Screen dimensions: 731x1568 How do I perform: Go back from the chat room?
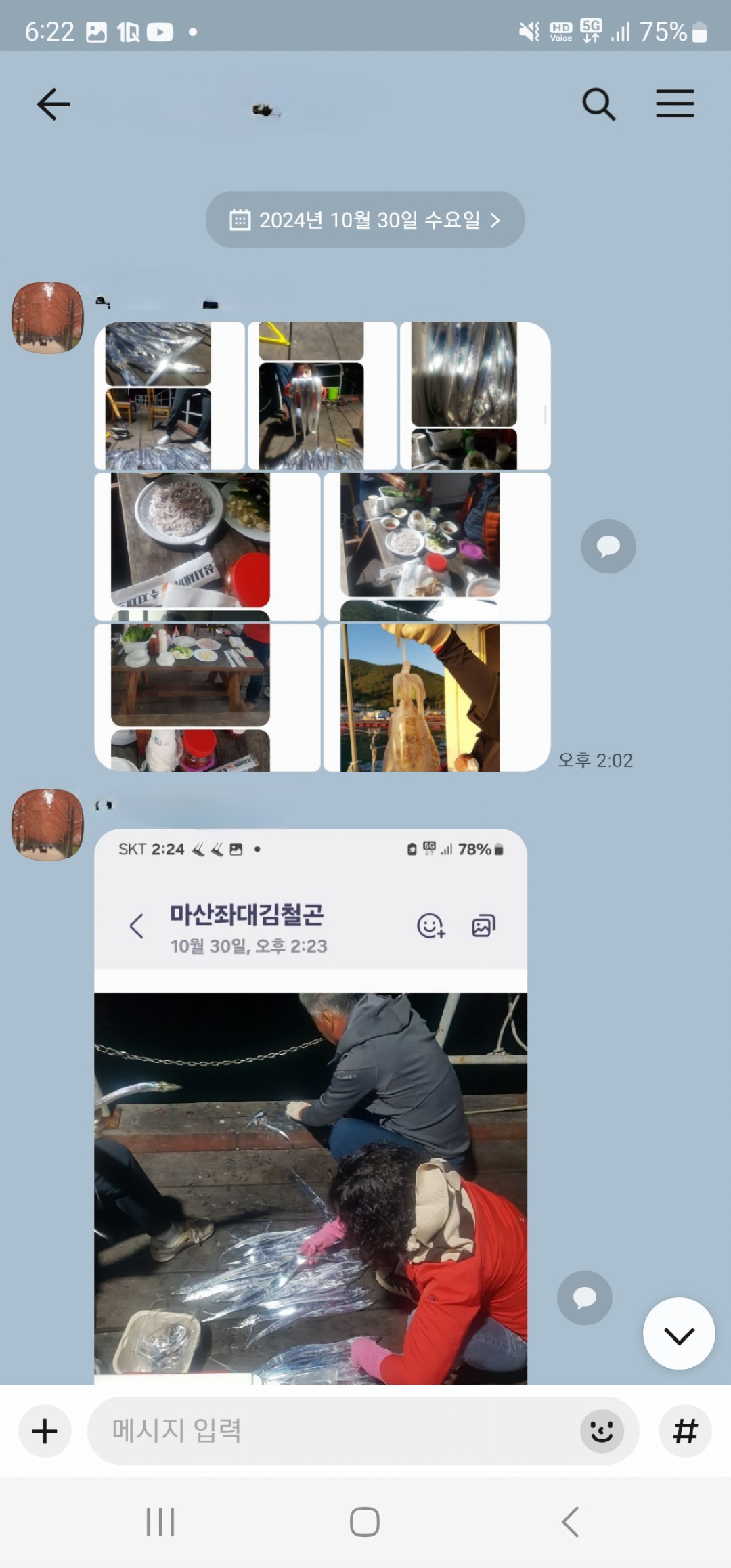point(53,104)
